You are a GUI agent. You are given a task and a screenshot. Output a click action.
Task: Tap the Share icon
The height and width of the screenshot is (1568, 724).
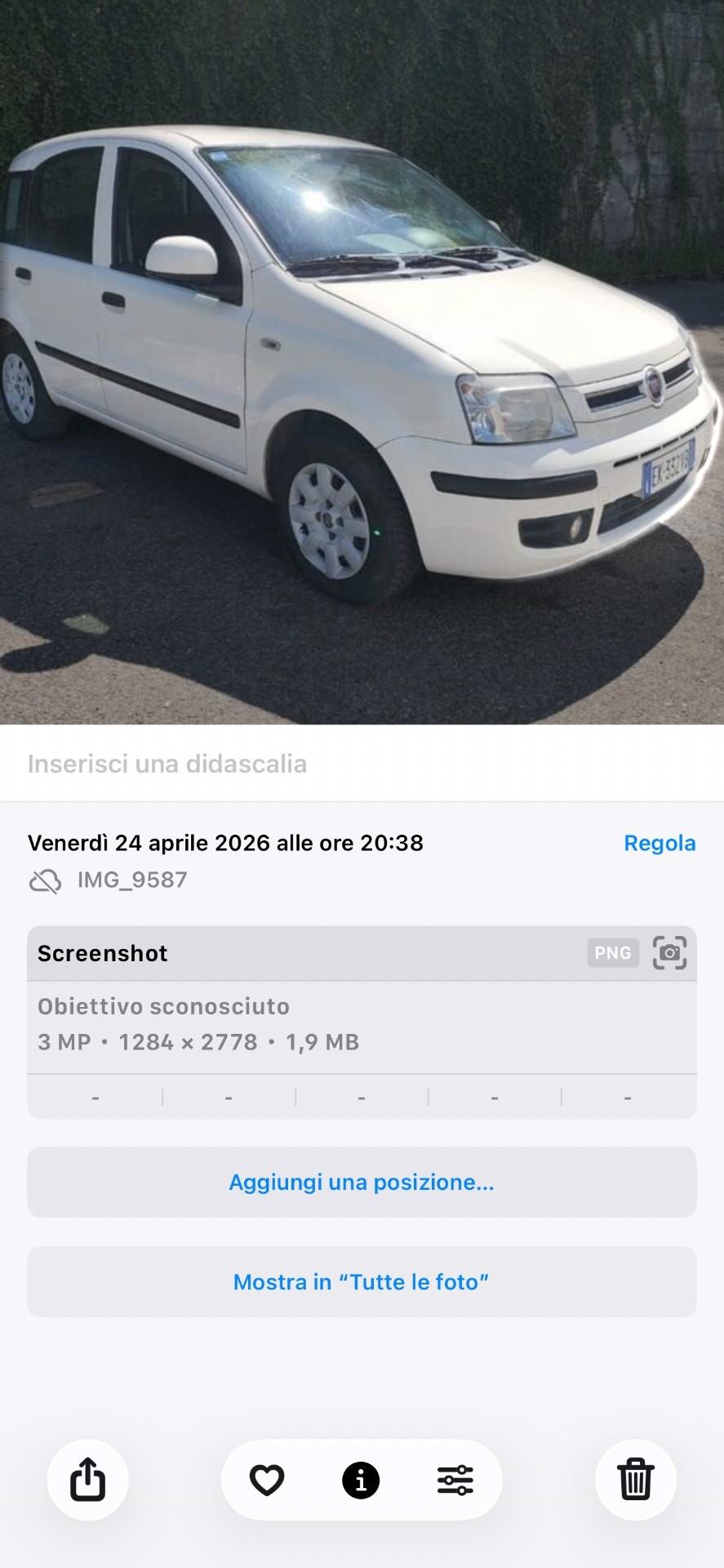[87, 1480]
